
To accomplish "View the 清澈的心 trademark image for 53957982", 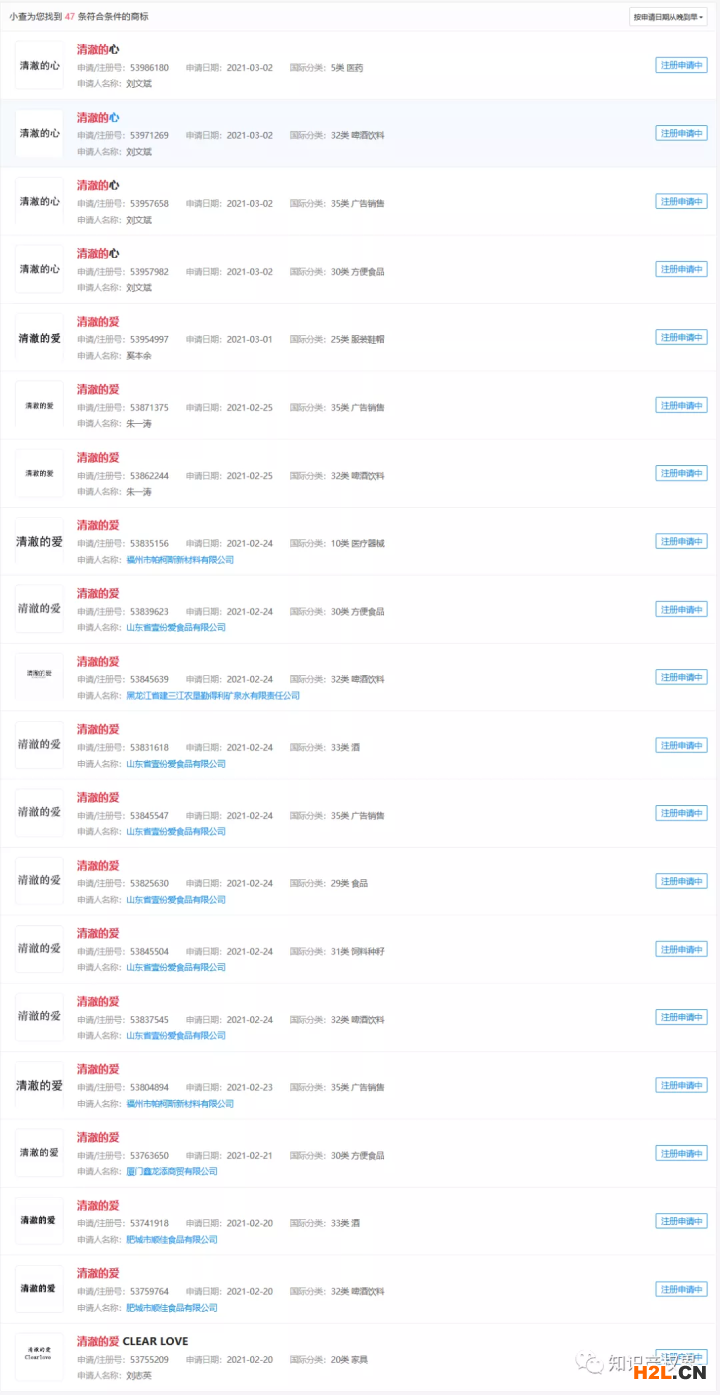I will click(x=39, y=270).
